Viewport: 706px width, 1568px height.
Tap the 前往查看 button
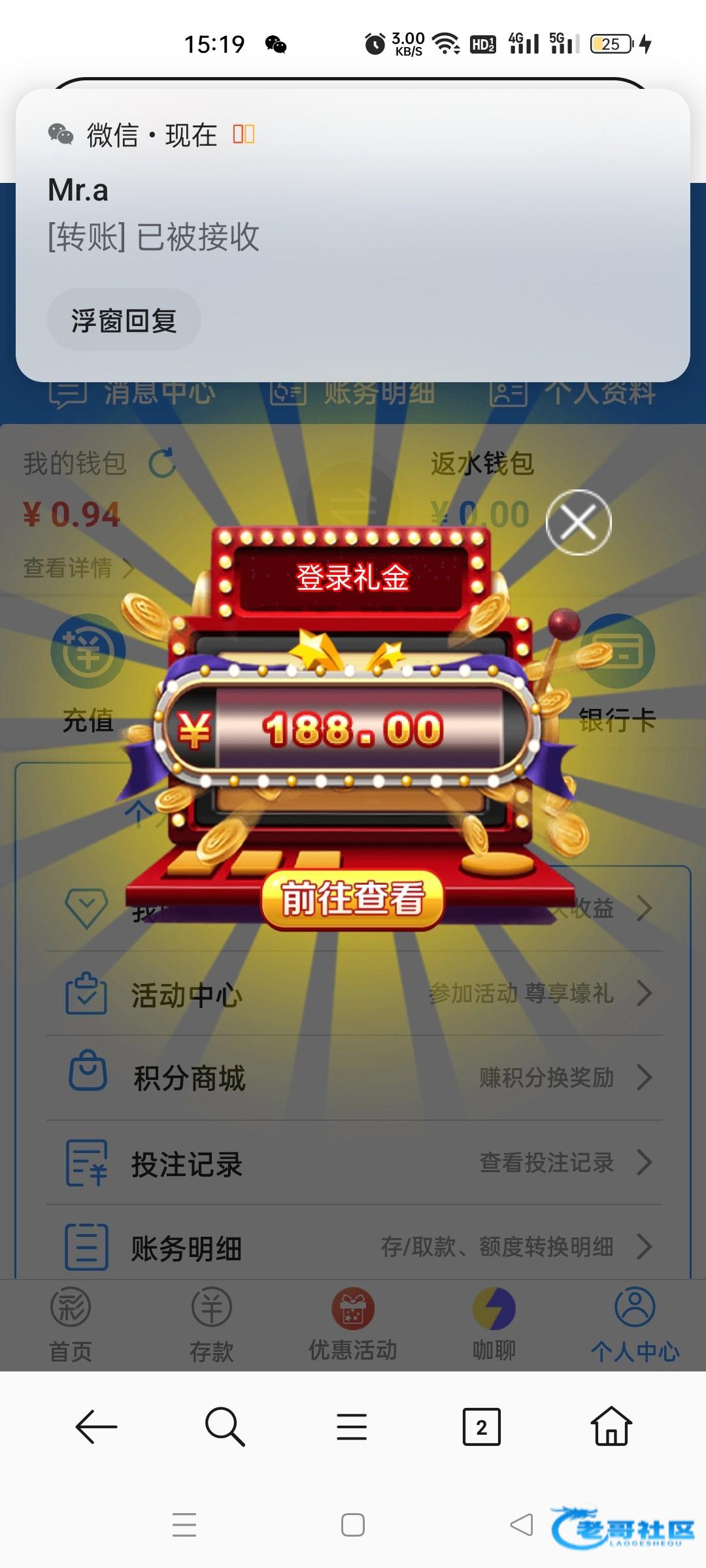352,899
